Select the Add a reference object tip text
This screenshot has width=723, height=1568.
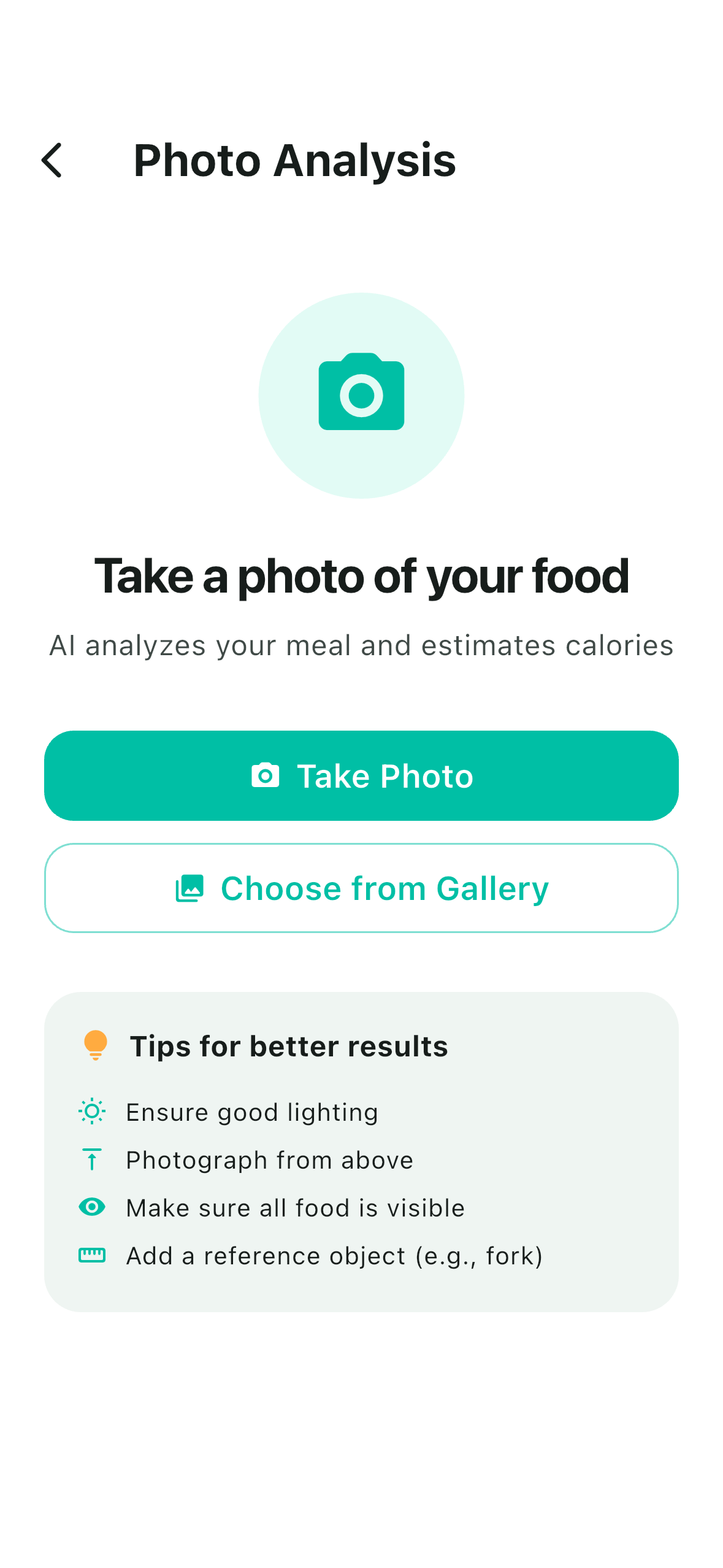point(334,1255)
